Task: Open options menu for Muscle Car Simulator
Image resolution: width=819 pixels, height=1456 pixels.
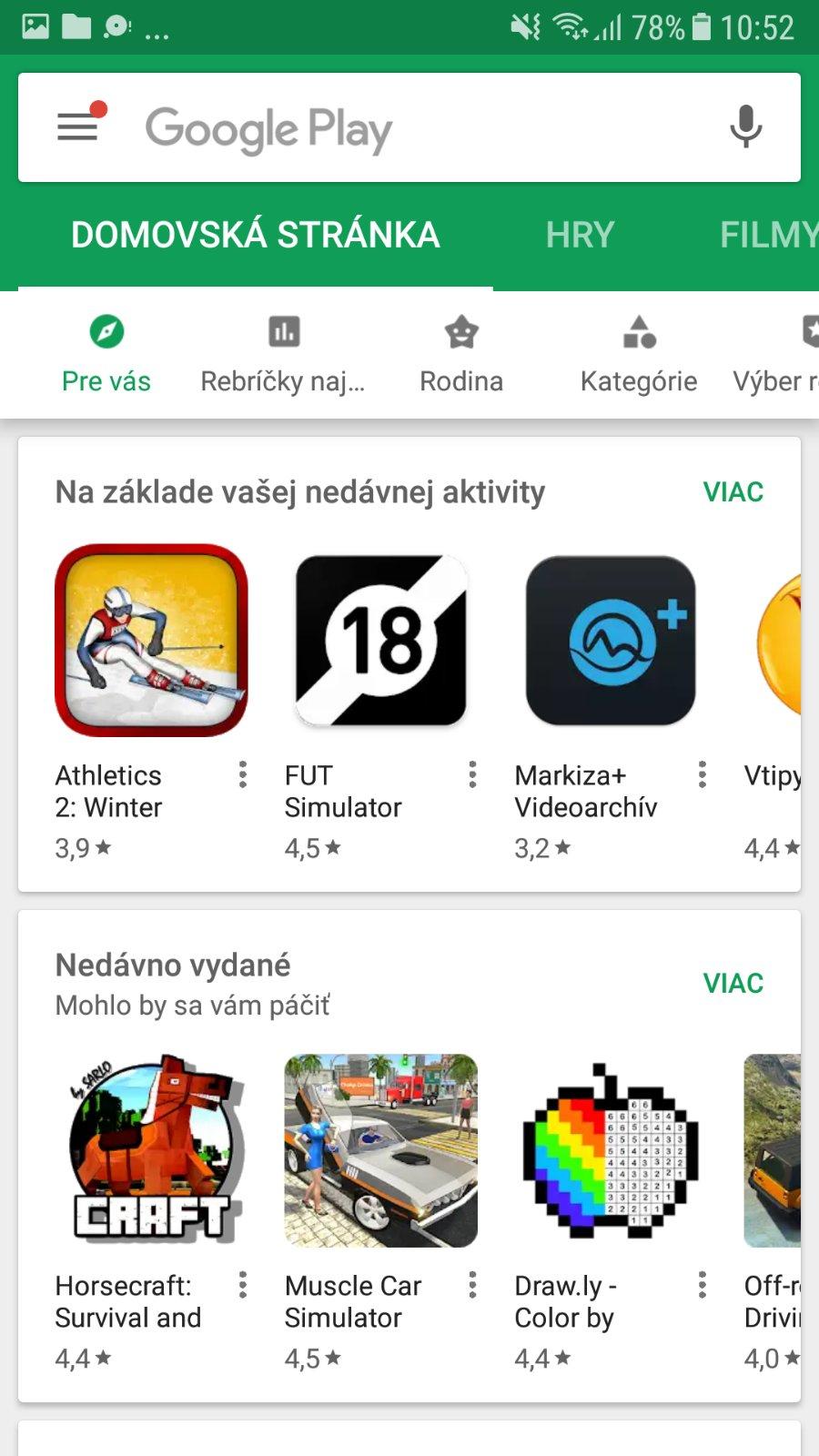Action: click(472, 1285)
